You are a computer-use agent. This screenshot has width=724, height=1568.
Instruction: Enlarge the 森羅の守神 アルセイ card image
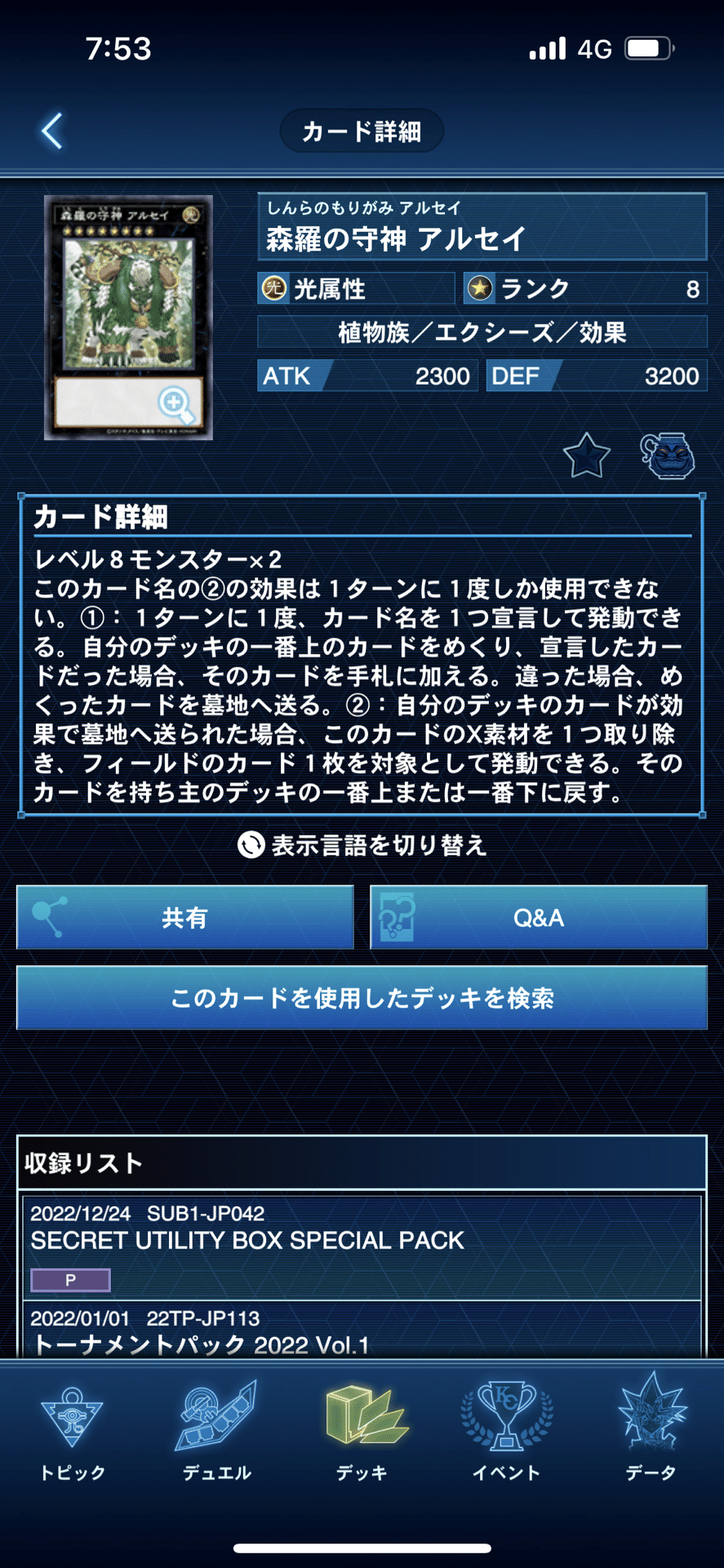point(129,318)
